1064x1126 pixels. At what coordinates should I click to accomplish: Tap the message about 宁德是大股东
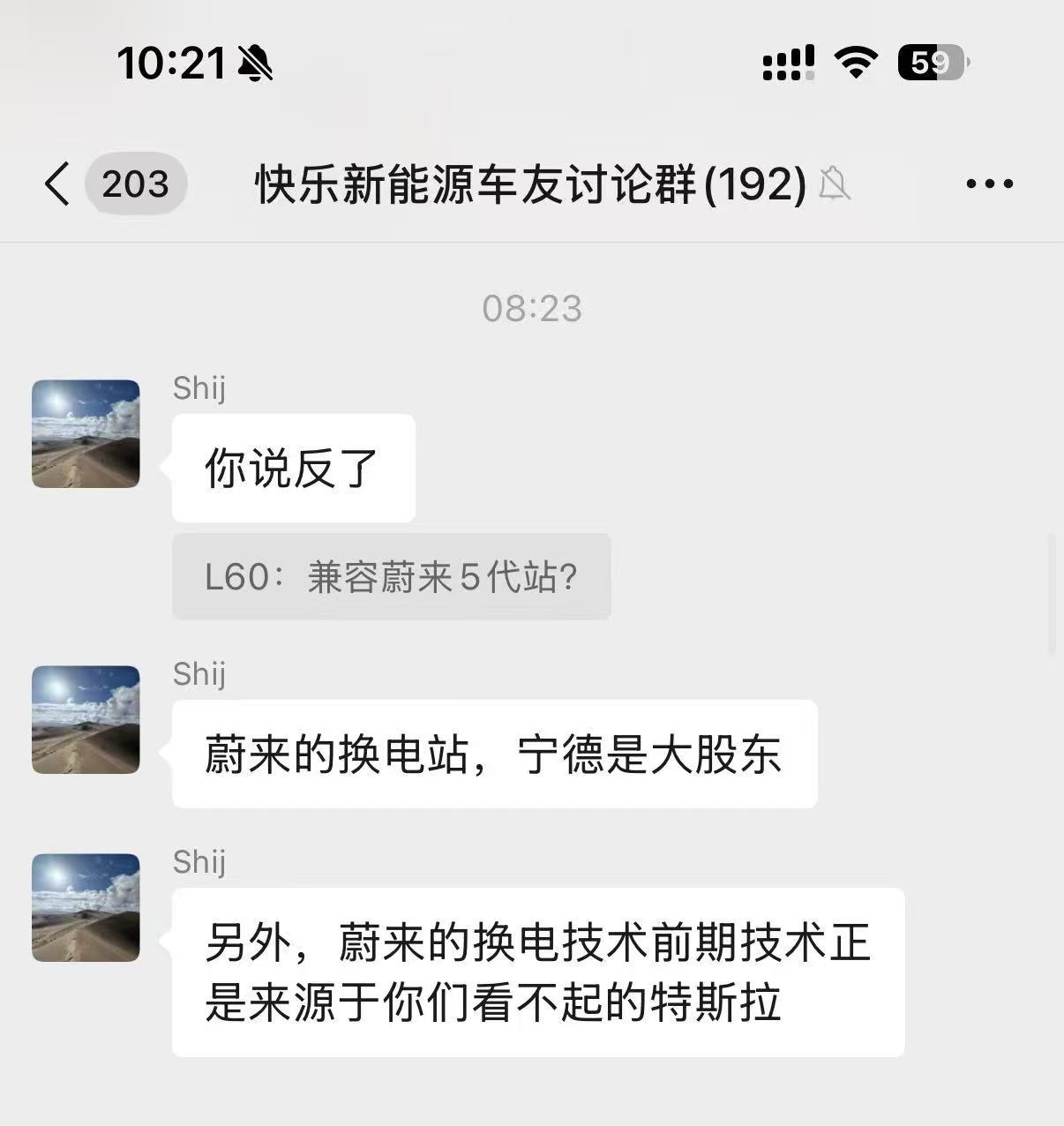(494, 754)
